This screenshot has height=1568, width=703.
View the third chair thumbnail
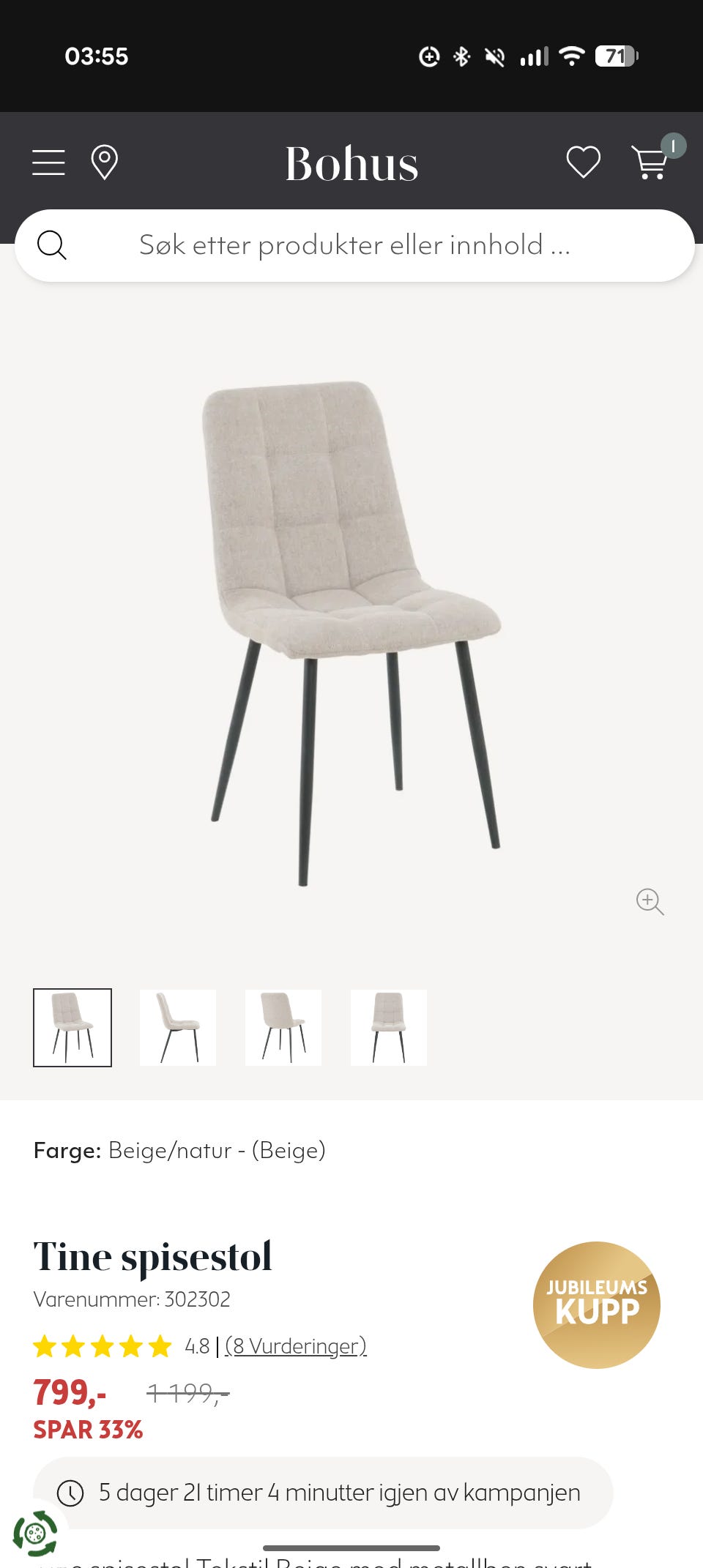pos(283,1028)
